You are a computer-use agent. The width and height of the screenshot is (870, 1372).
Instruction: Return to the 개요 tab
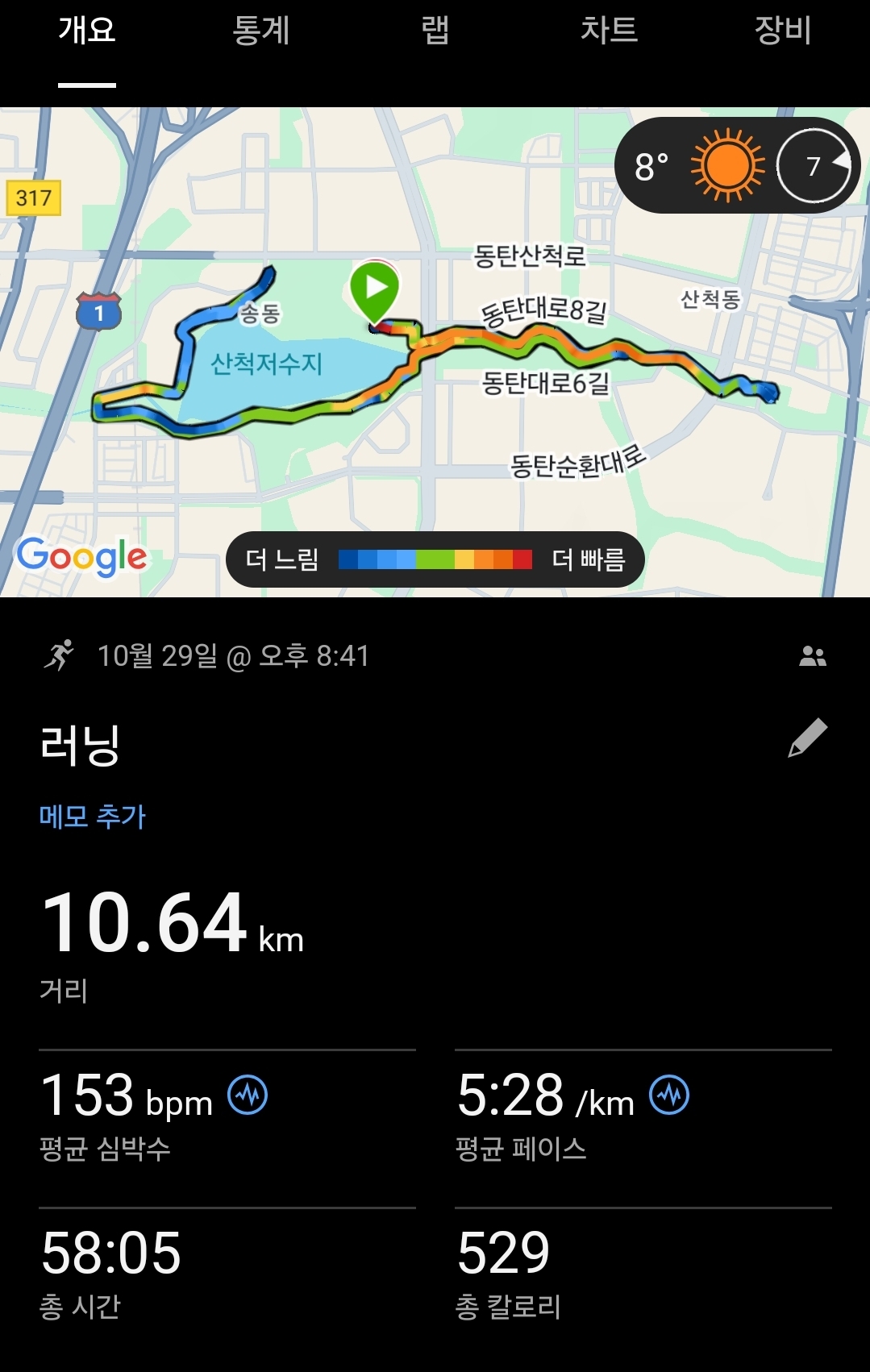point(86,31)
